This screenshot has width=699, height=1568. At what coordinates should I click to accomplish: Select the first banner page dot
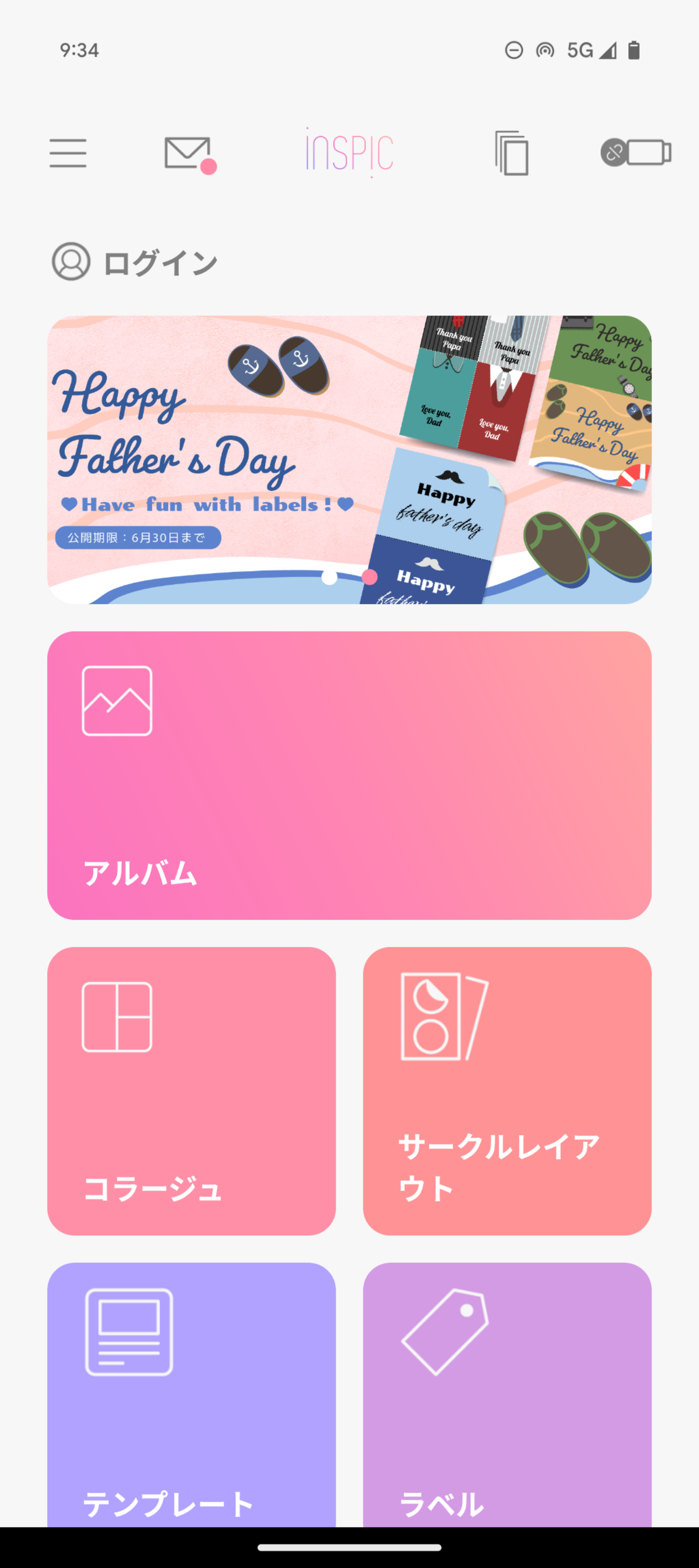[329, 577]
